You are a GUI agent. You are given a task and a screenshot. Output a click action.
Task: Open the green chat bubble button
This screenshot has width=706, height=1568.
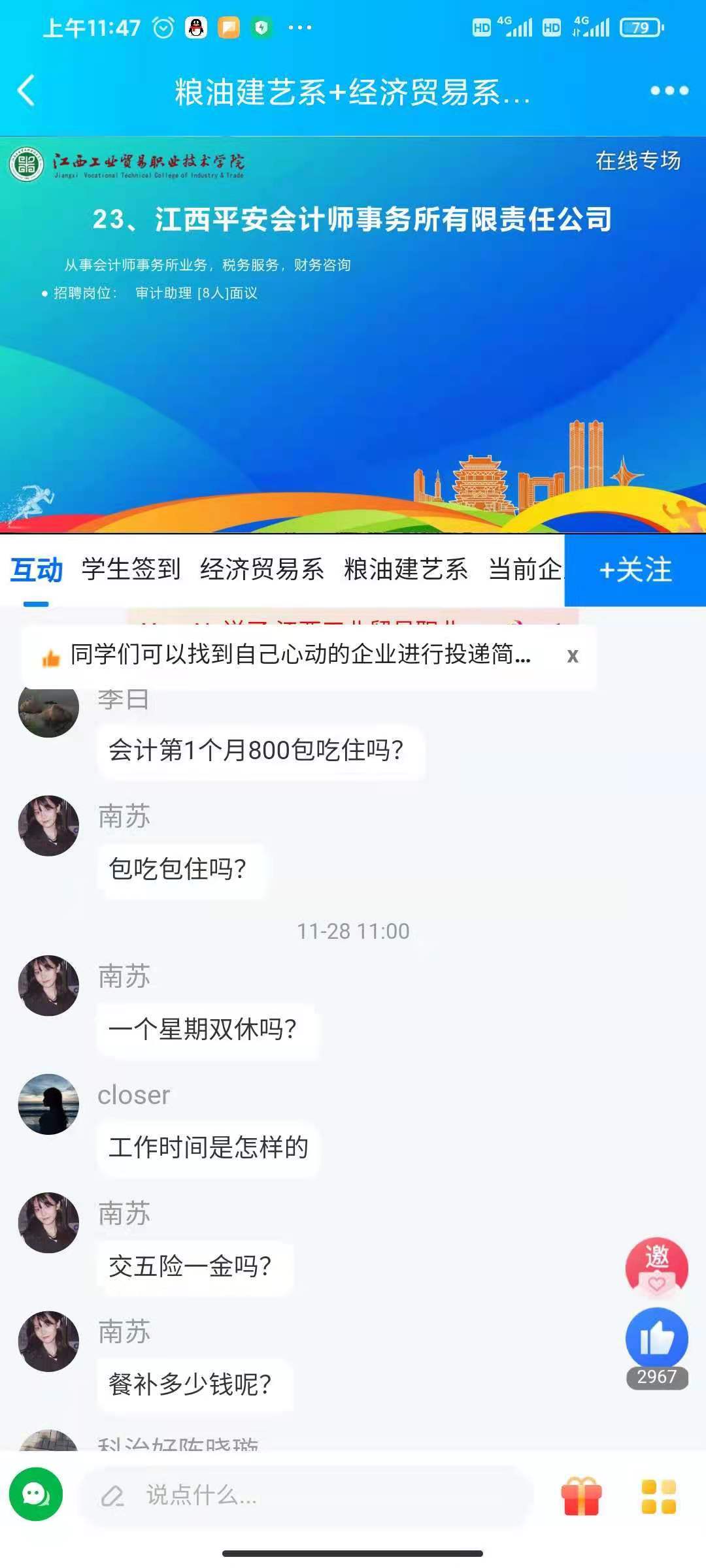pos(36,1494)
